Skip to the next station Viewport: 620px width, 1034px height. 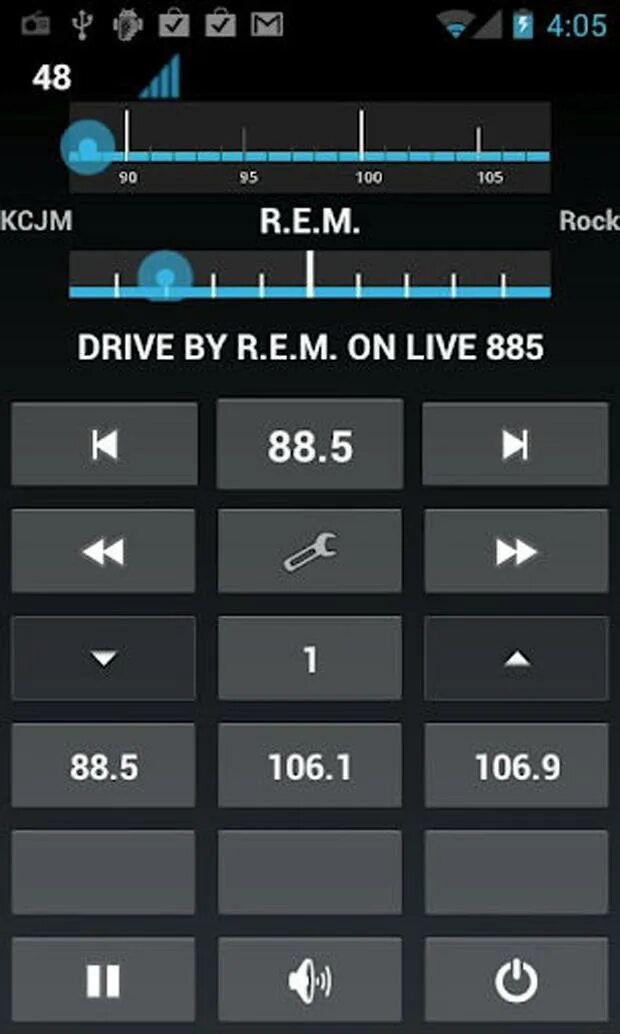pyautogui.click(x=515, y=444)
